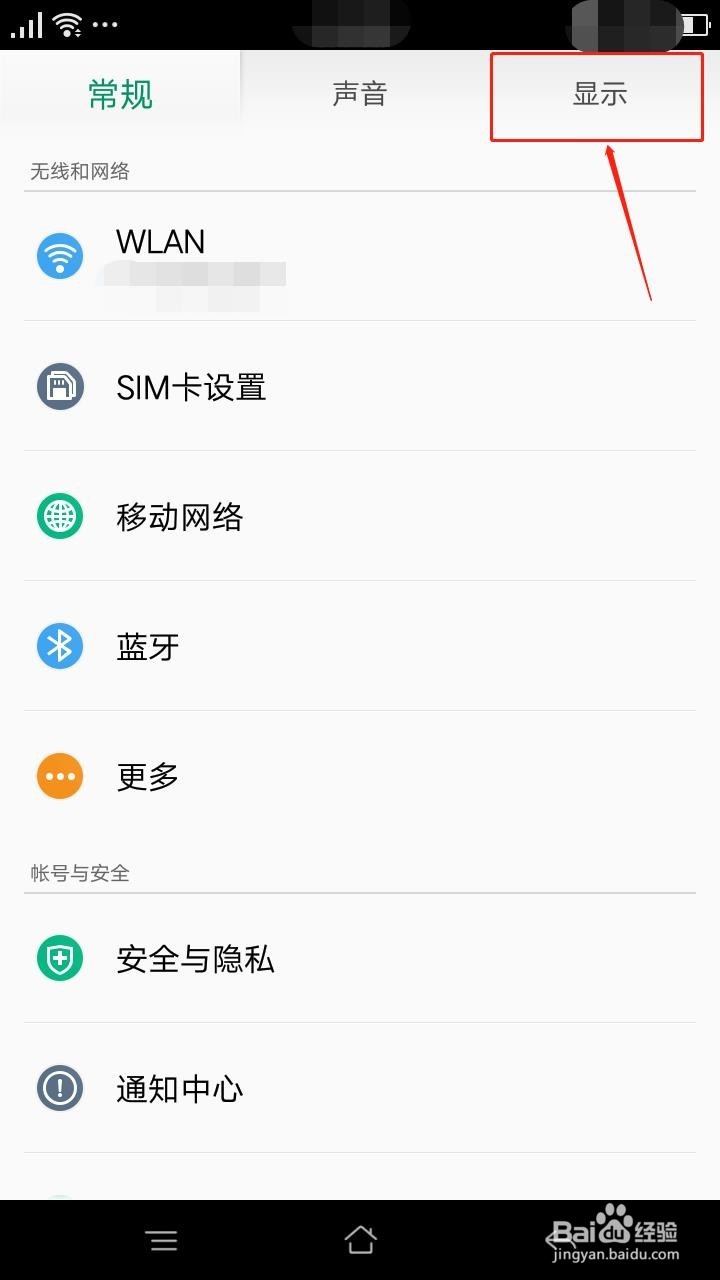The height and width of the screenshot is (1280, 720).
Task: Open the SIM卡设置 entry
Action: tap(192, 387)
